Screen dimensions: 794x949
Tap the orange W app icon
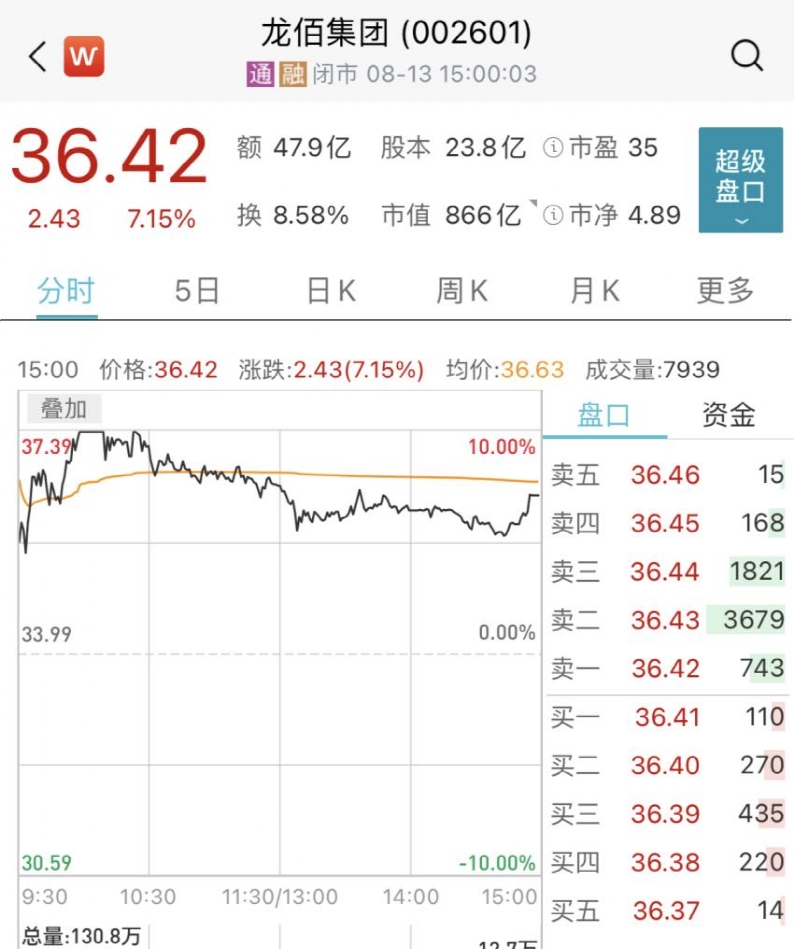(84, 57)
